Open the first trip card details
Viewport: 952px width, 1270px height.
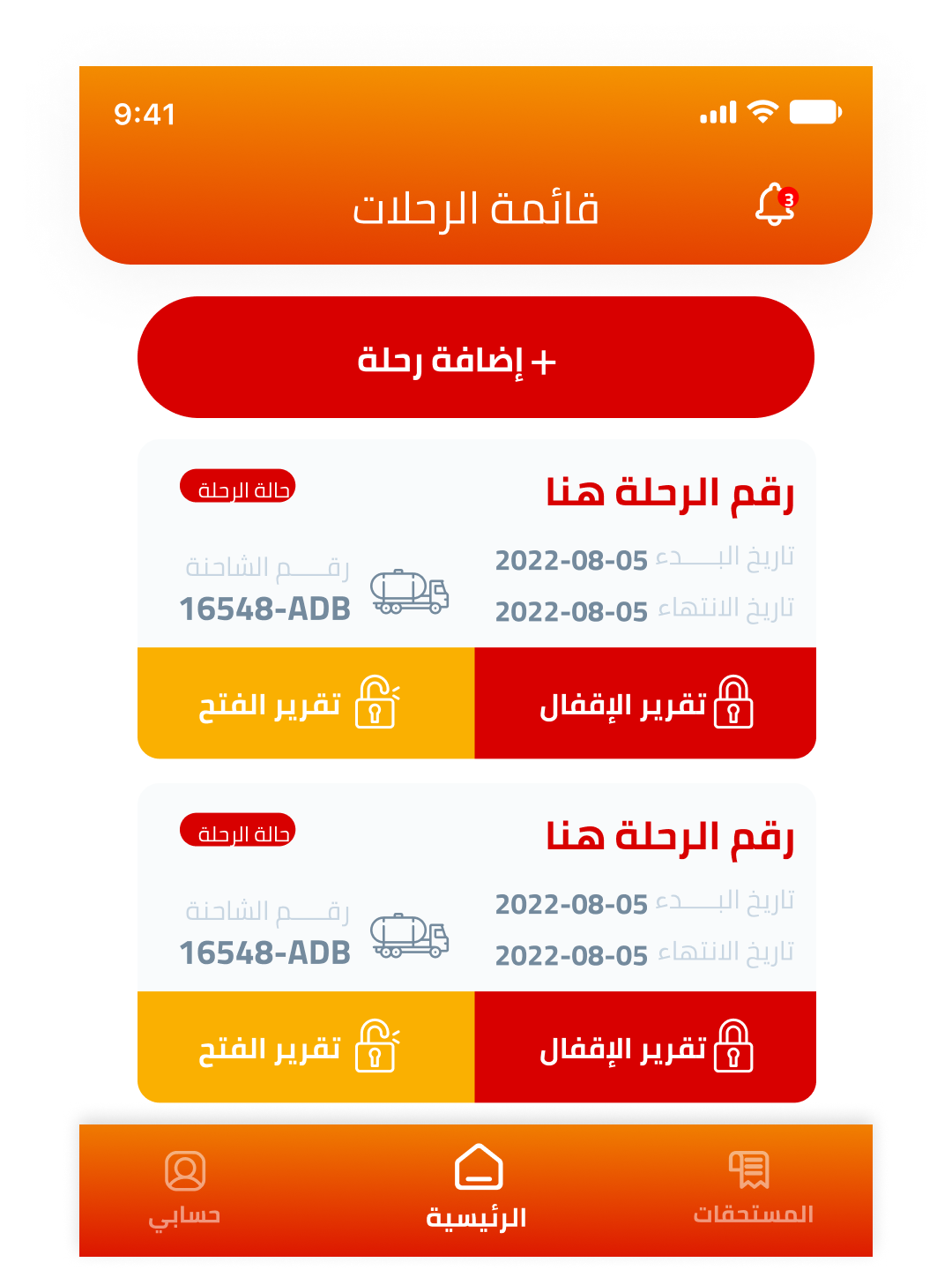[x=476, y=547]
